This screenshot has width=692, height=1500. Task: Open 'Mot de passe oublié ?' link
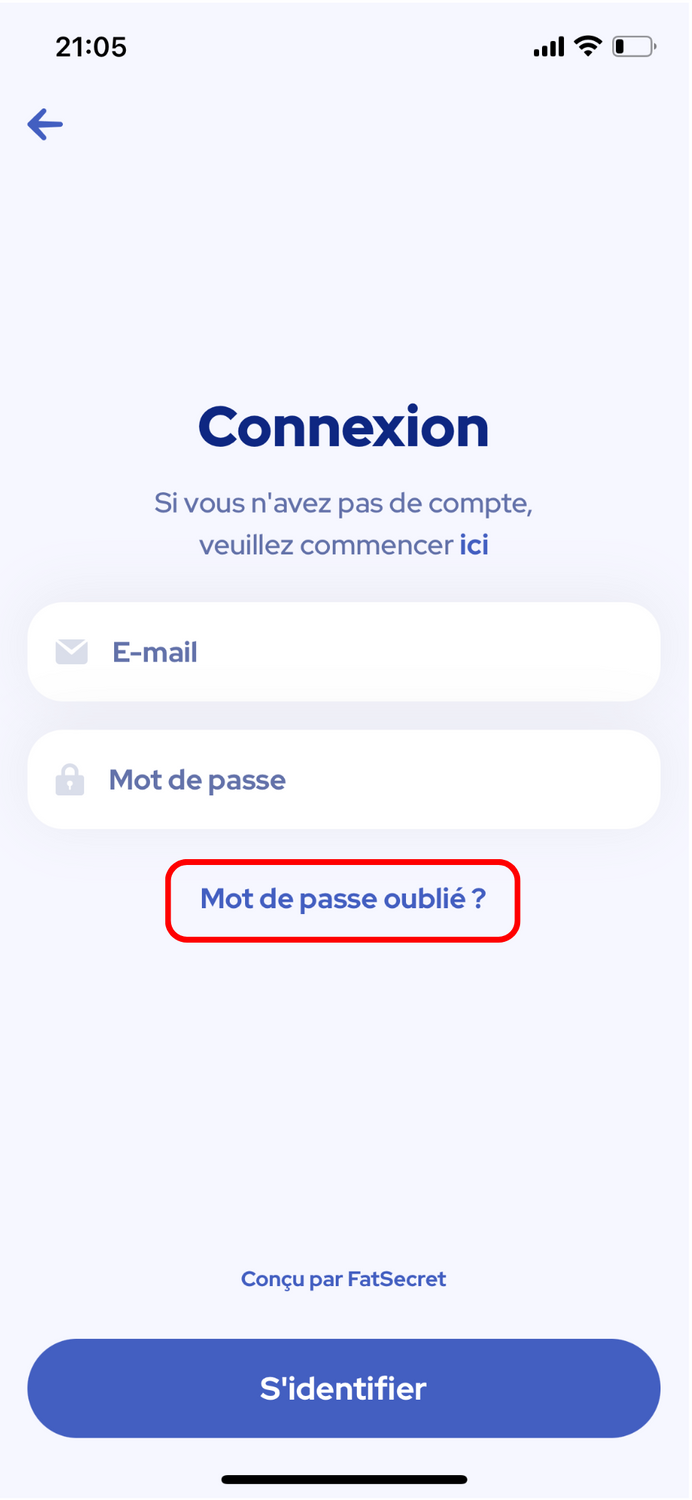(x=343, y=899)
